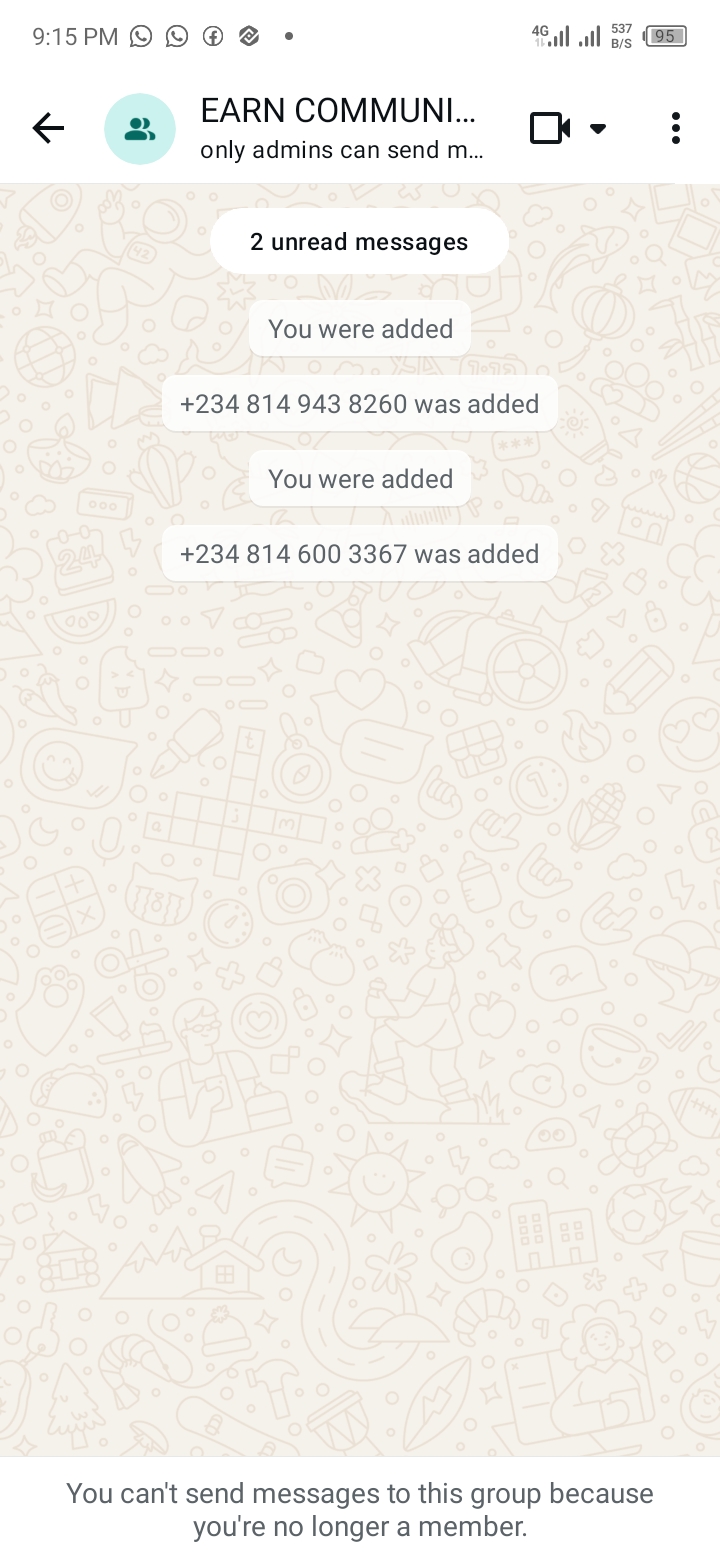Open the three-dot overflow menu

tap(676, 128)
